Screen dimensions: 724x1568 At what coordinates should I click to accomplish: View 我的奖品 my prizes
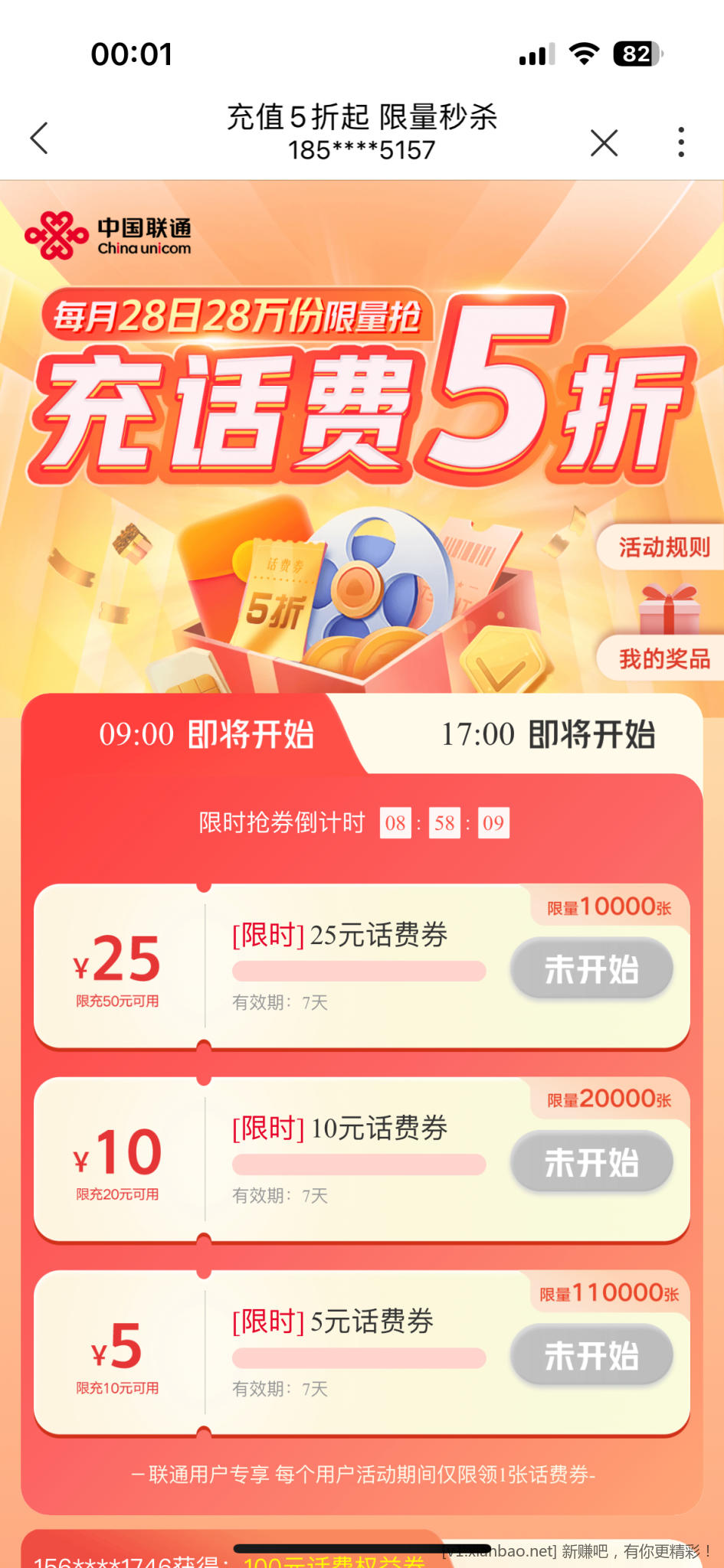tap(663, 658)
